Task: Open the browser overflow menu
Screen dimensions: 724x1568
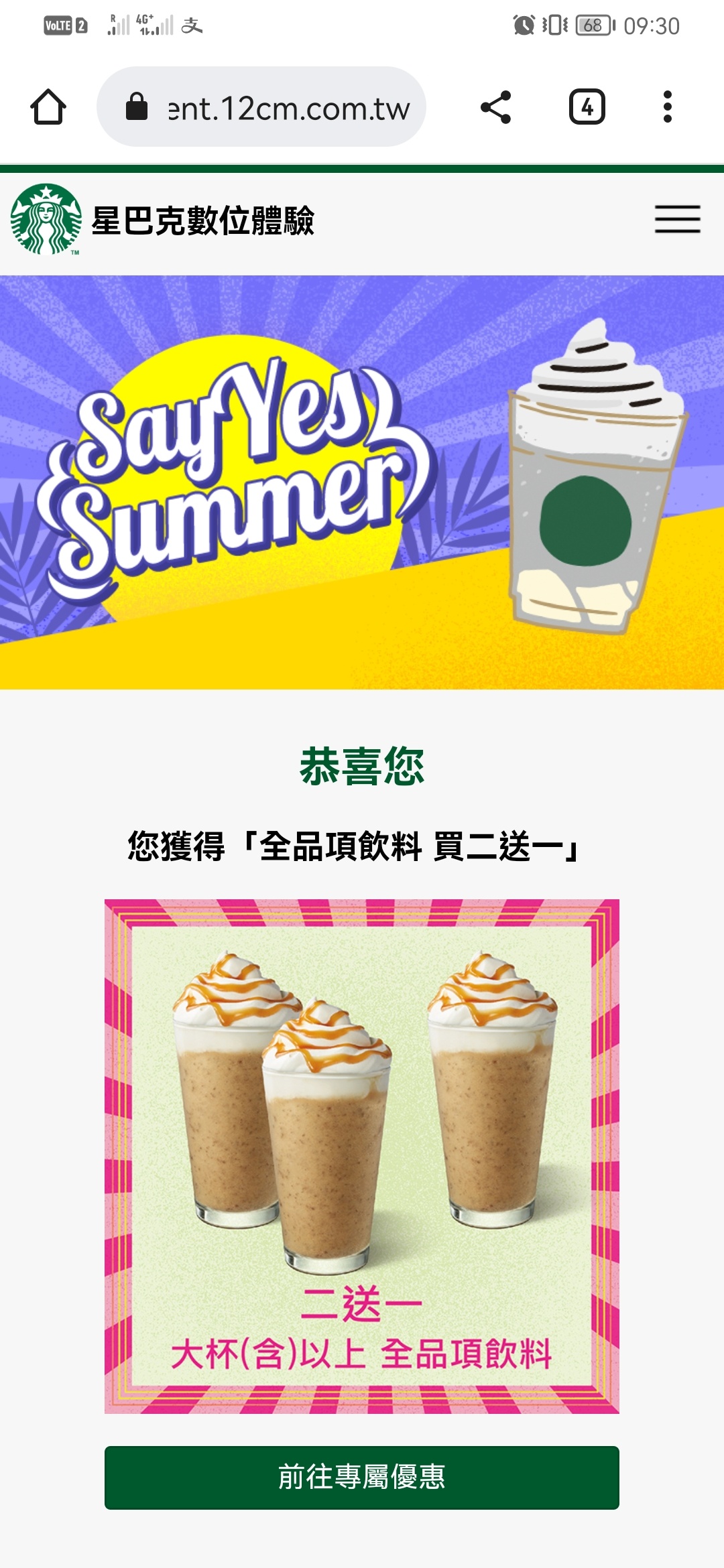Action: pos(667,107)
